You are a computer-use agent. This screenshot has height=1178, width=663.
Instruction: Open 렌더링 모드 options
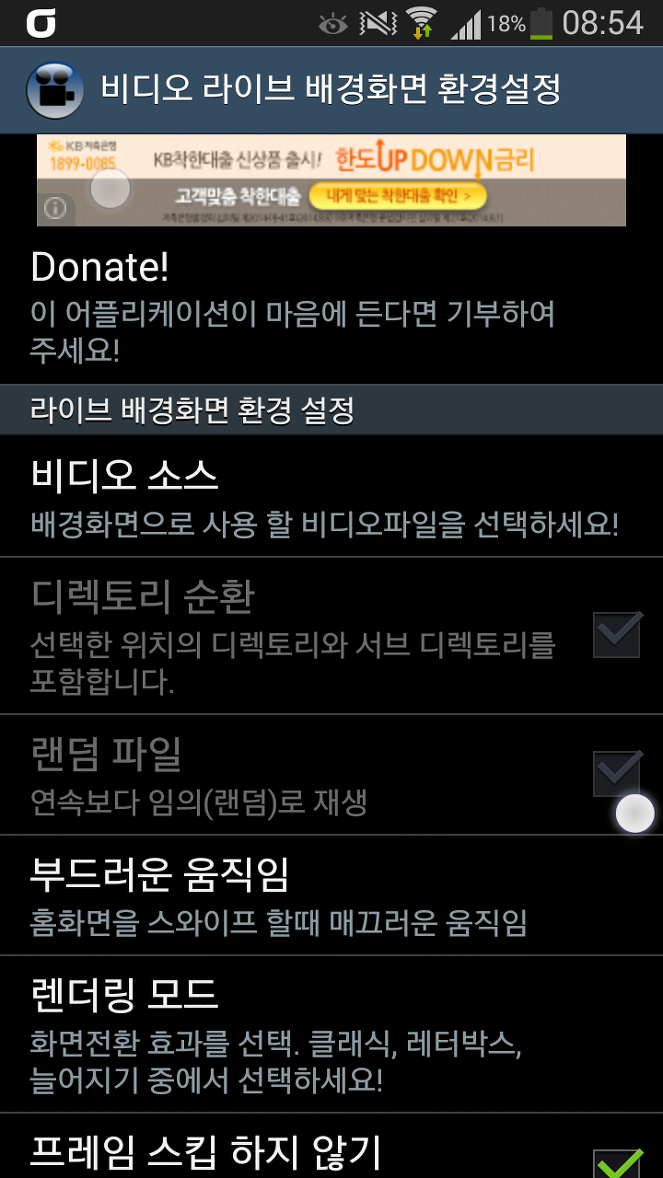coord(332,1035)
